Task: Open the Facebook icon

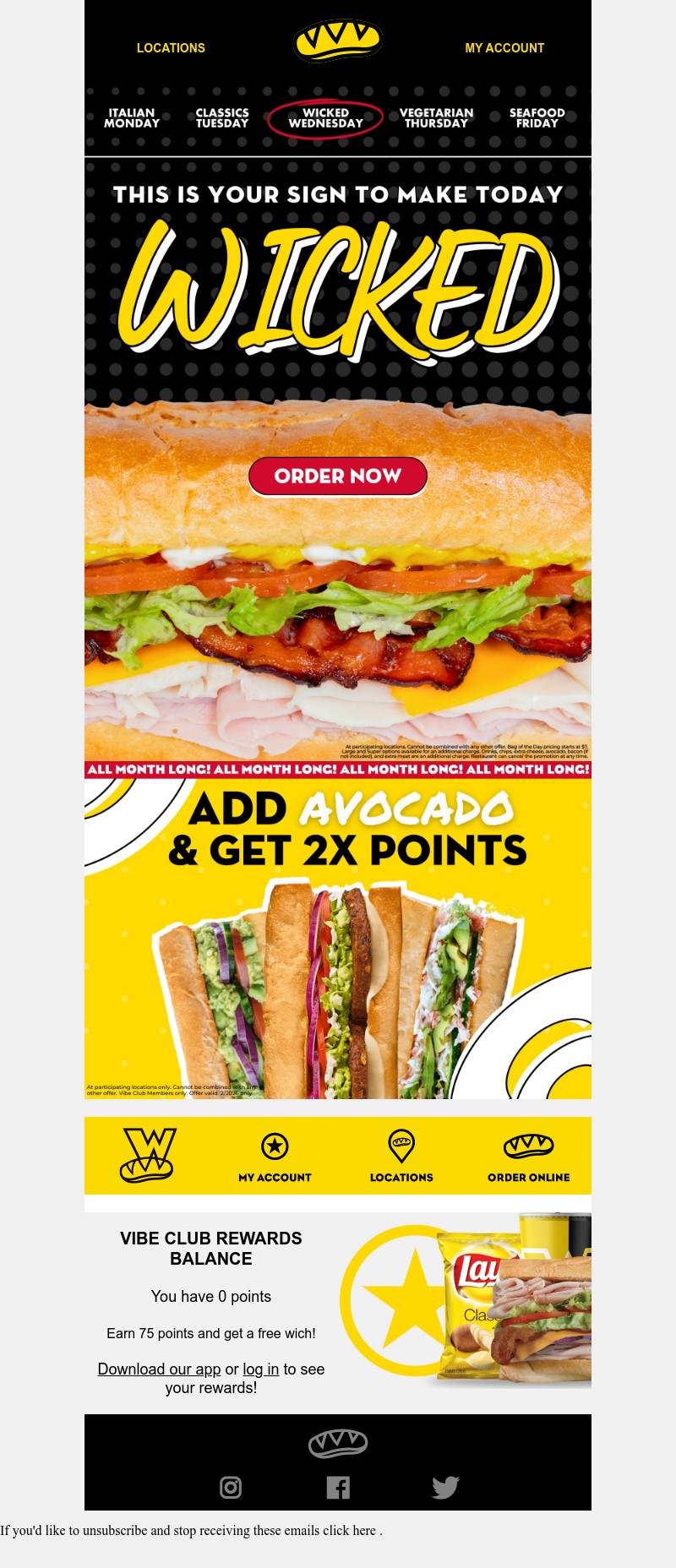Action: coord(338,1488)
